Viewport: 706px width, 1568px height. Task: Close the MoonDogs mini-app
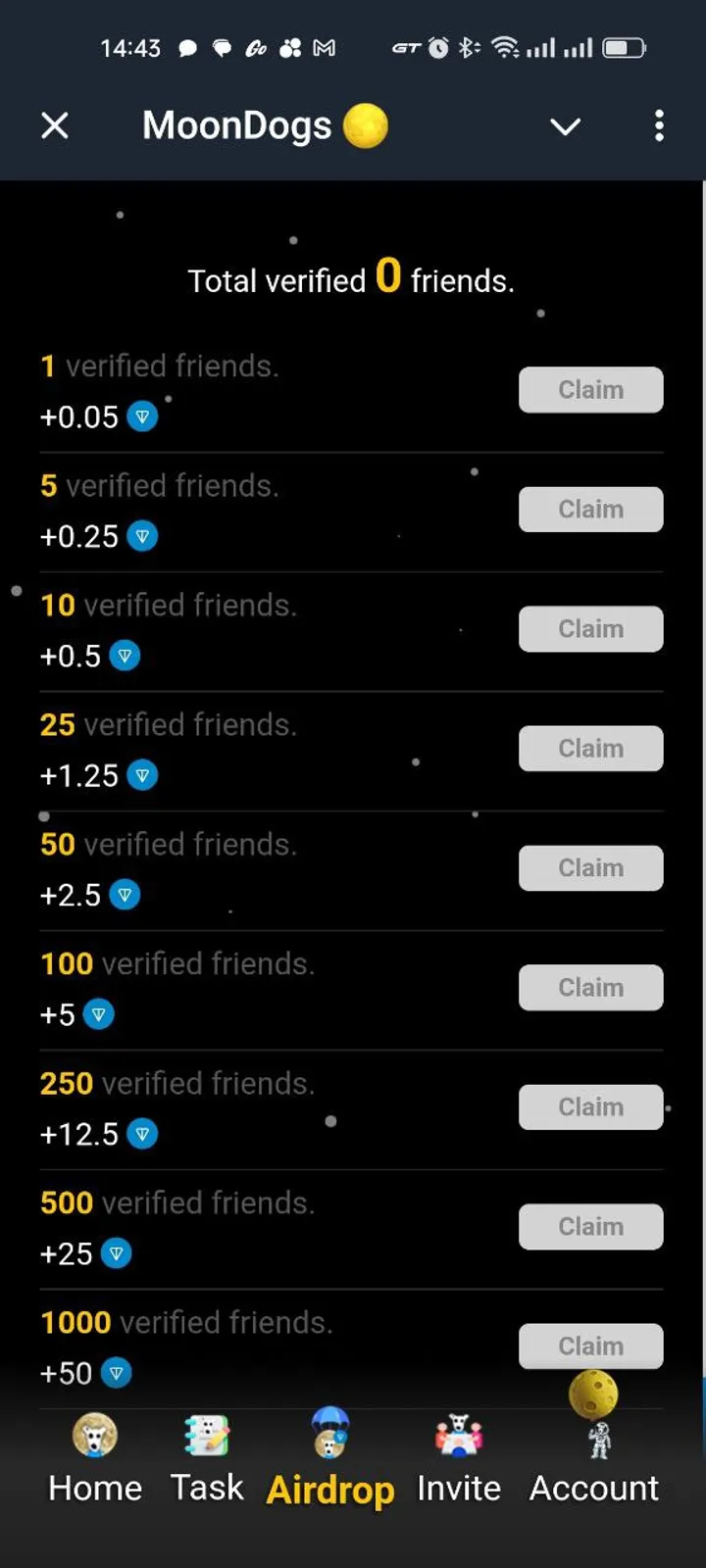pos(56,125)
